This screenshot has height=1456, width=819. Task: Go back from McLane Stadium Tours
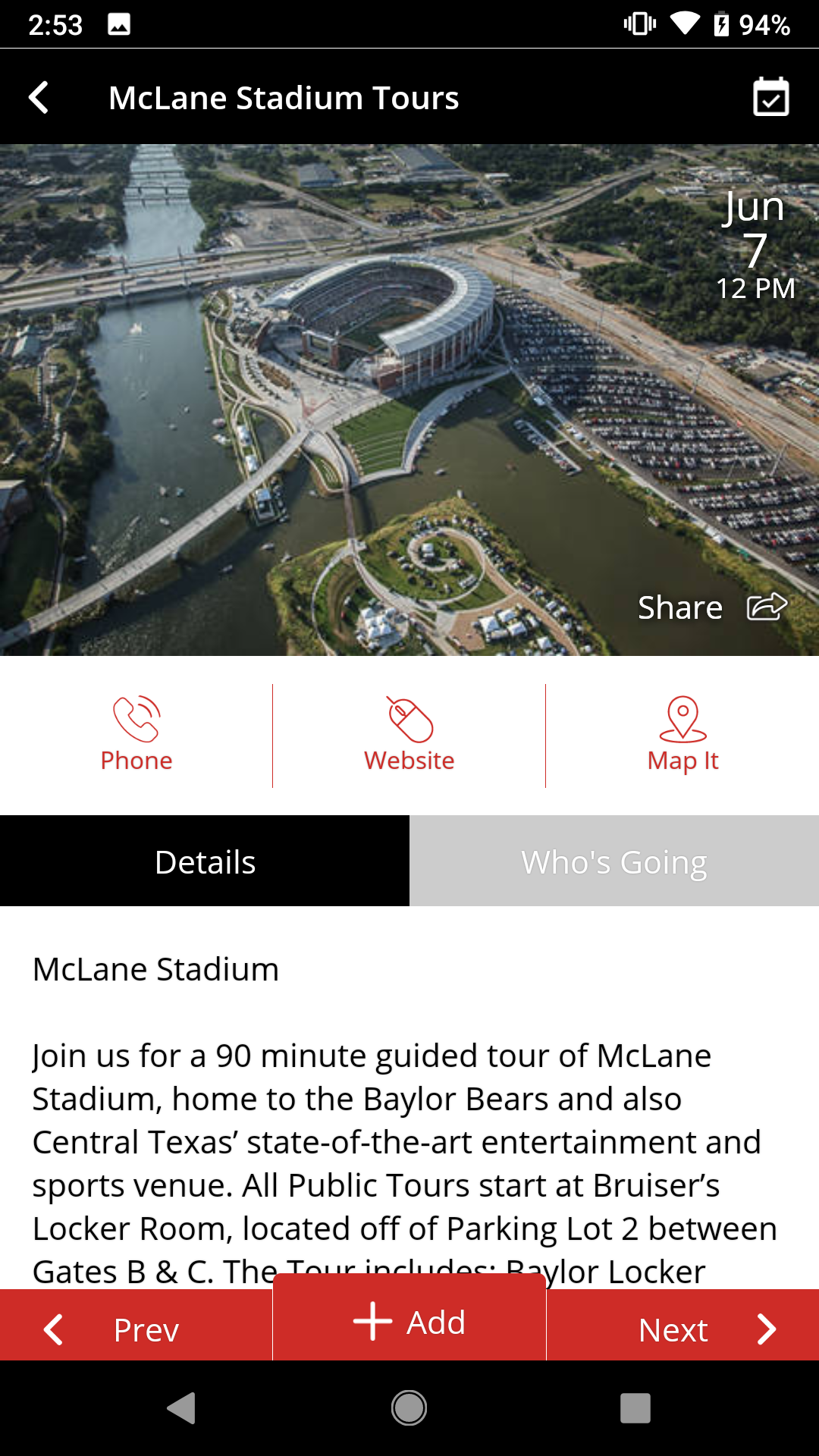tap(39, 98)
